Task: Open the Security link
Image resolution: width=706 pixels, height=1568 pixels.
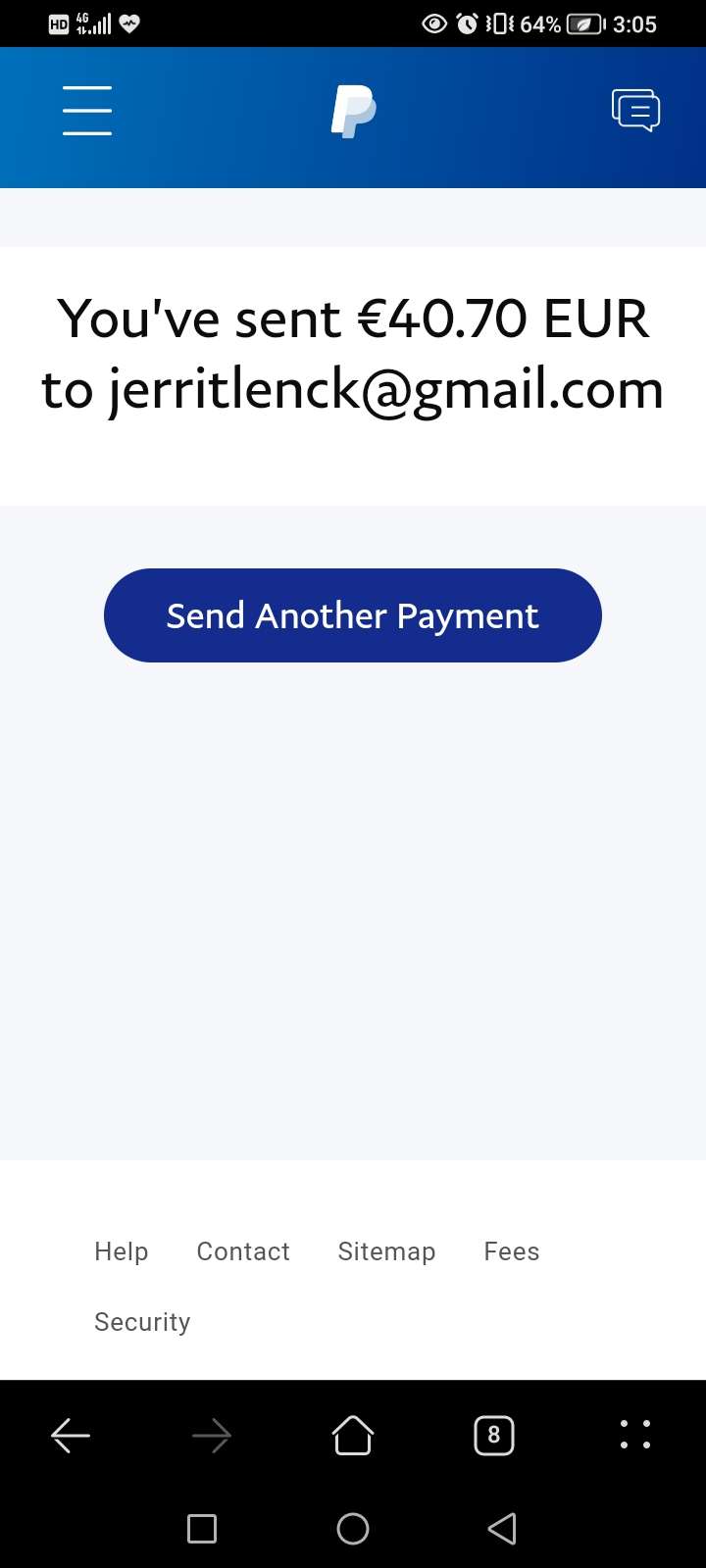Action: 142,1322
